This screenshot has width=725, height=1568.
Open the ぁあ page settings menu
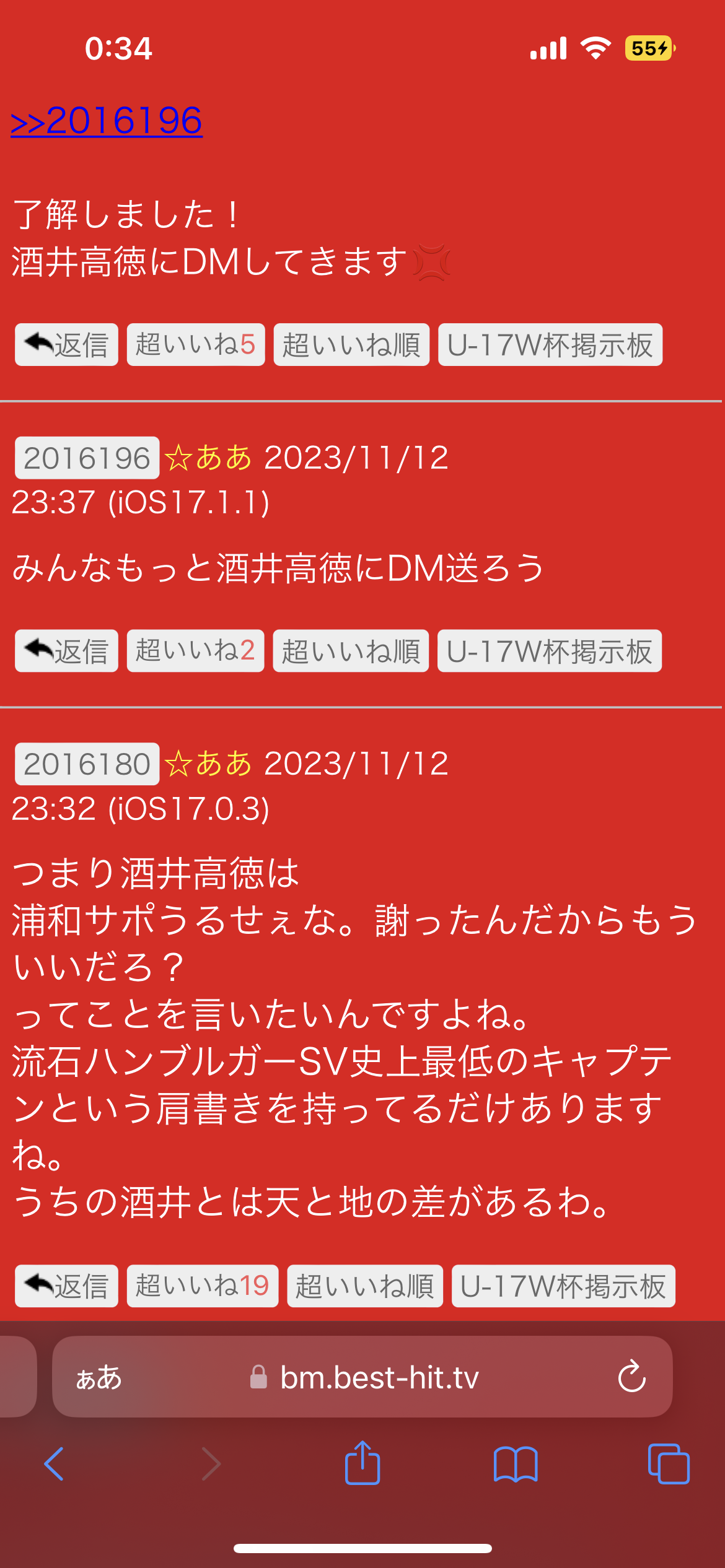99,1378
